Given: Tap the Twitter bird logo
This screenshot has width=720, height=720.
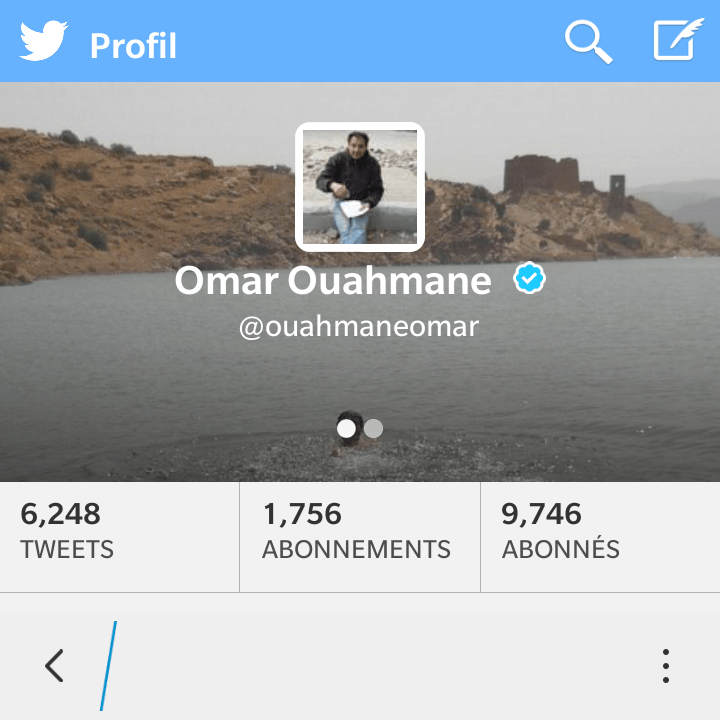Looking at the screenshot, I should (x=44, y=43).
